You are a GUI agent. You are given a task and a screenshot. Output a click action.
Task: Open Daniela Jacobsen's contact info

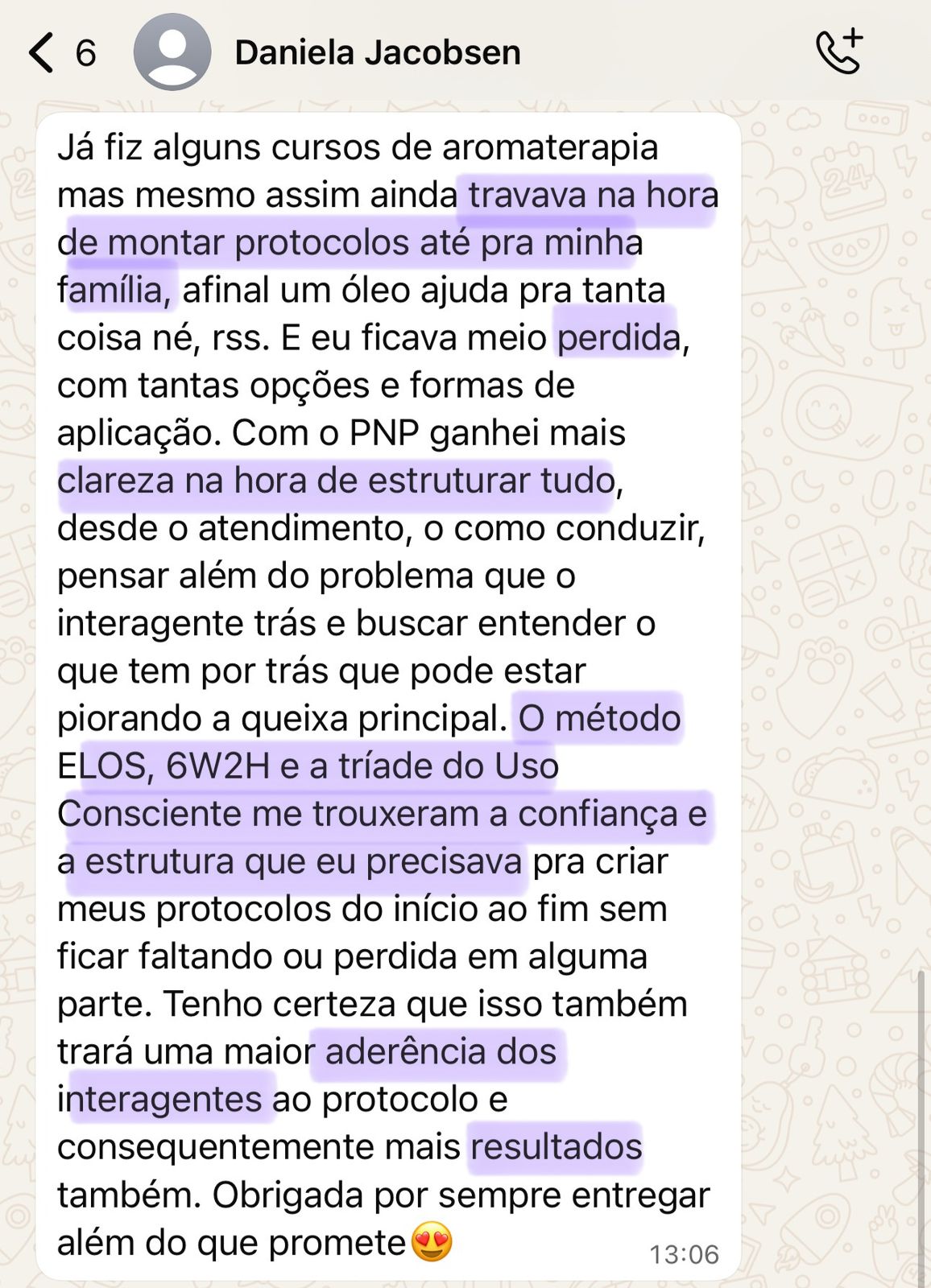tap(377, 53)
